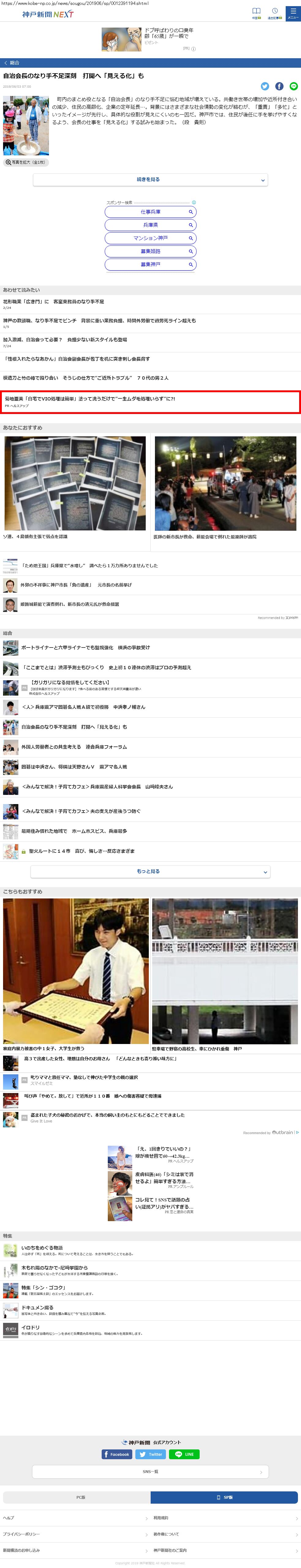The height and width of the screenshot is (1568, 301).
Task: Share article via LINE icon
Action: pyautogui.click(x=293, y=86)
